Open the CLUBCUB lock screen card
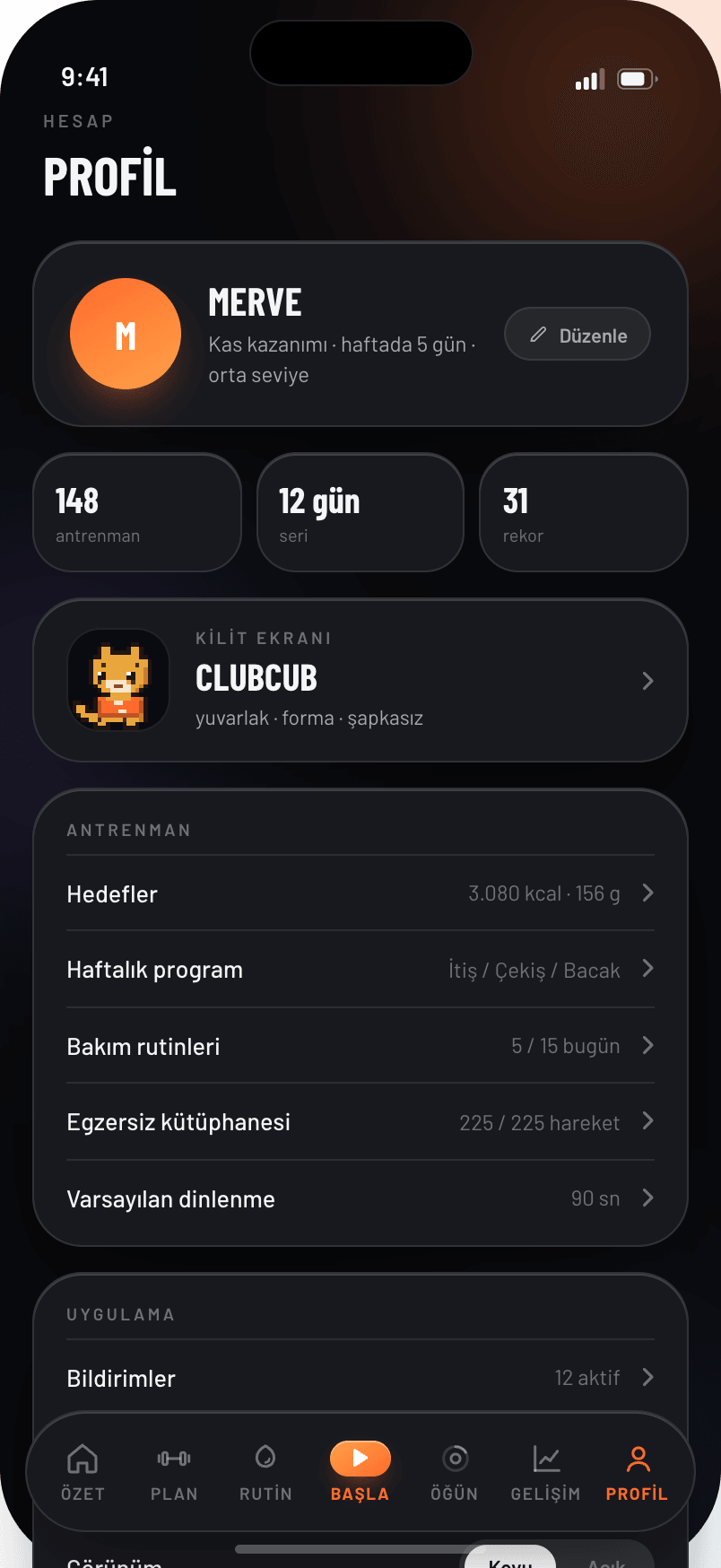721x1568 pixels. (360, 680)
